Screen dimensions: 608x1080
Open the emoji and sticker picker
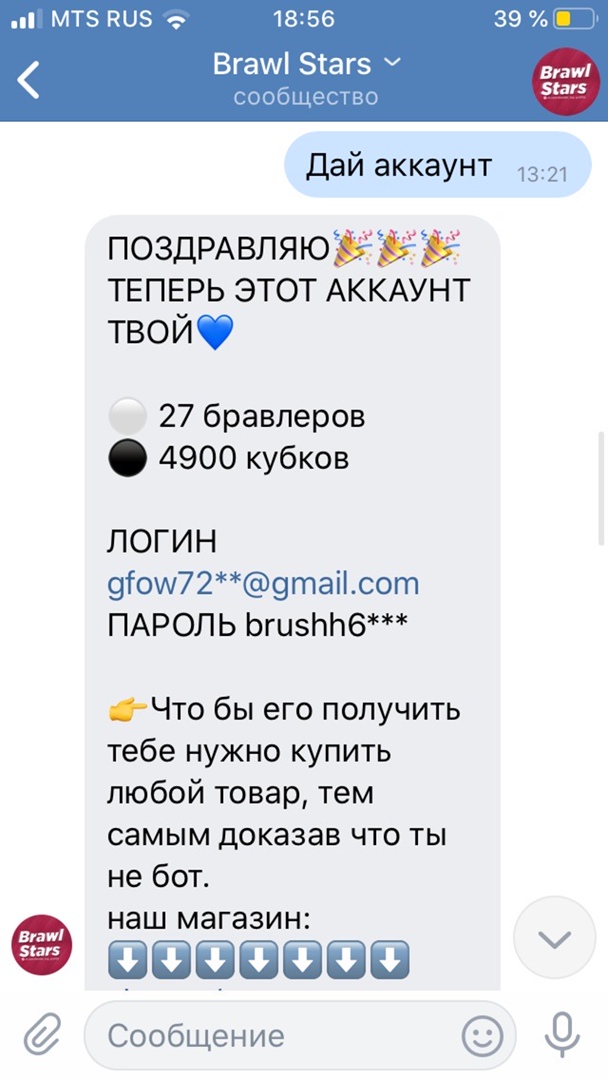click(484, 1034)
